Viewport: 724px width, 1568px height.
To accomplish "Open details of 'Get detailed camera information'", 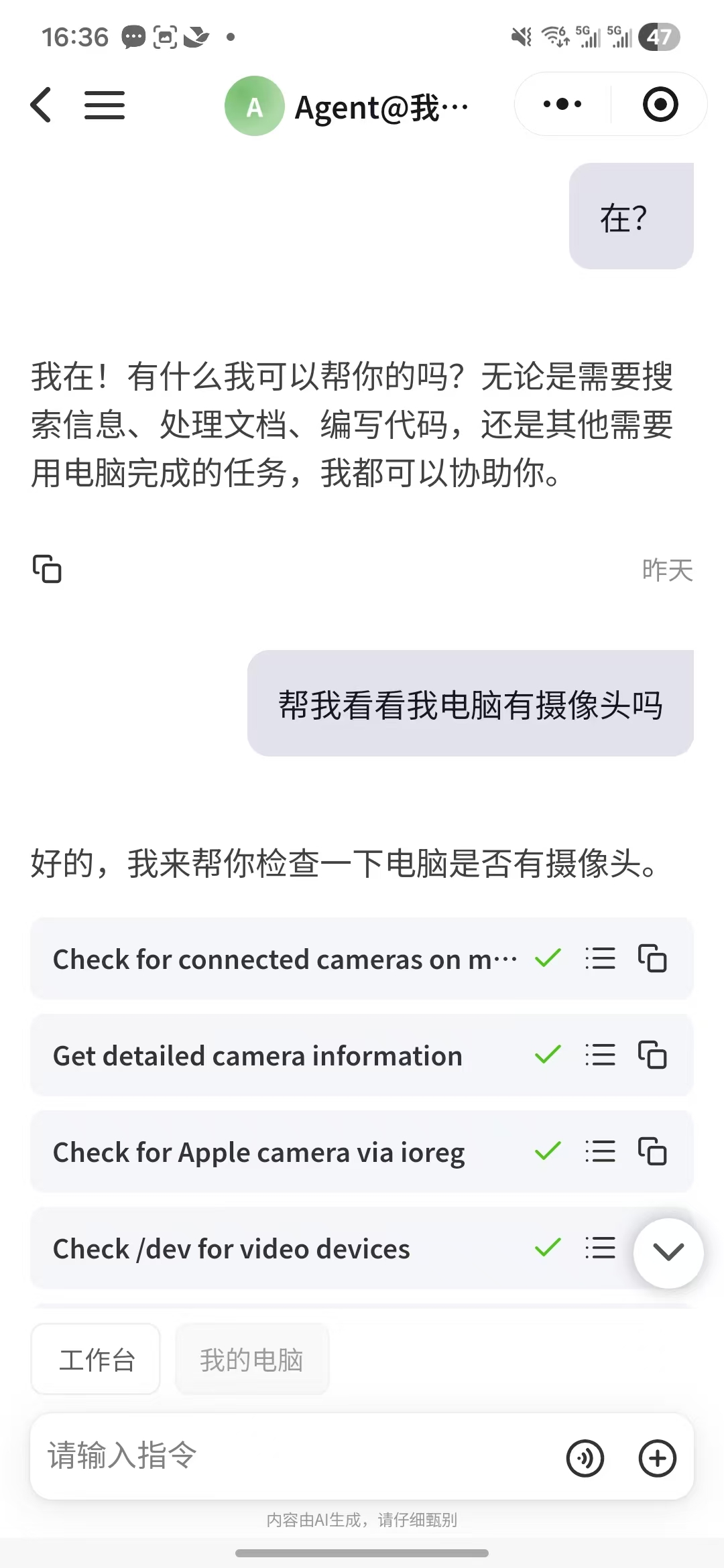I will tap(600, 1055).
